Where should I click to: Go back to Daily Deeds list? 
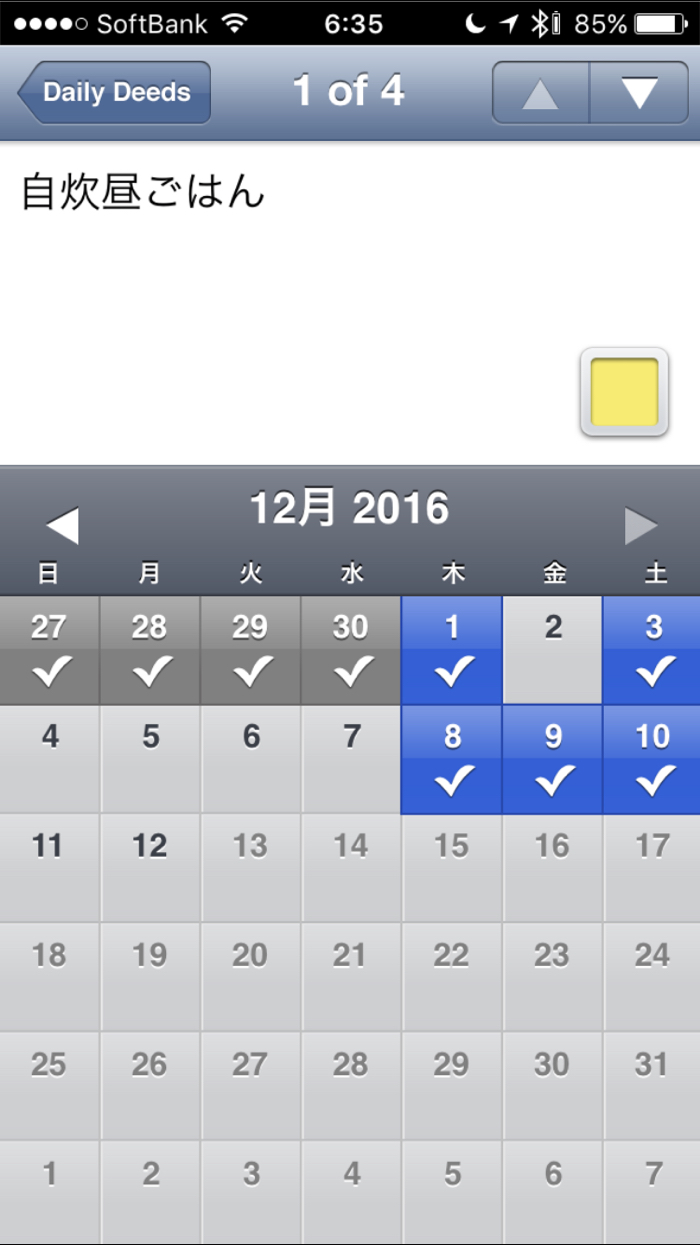[x=114, y=93]
